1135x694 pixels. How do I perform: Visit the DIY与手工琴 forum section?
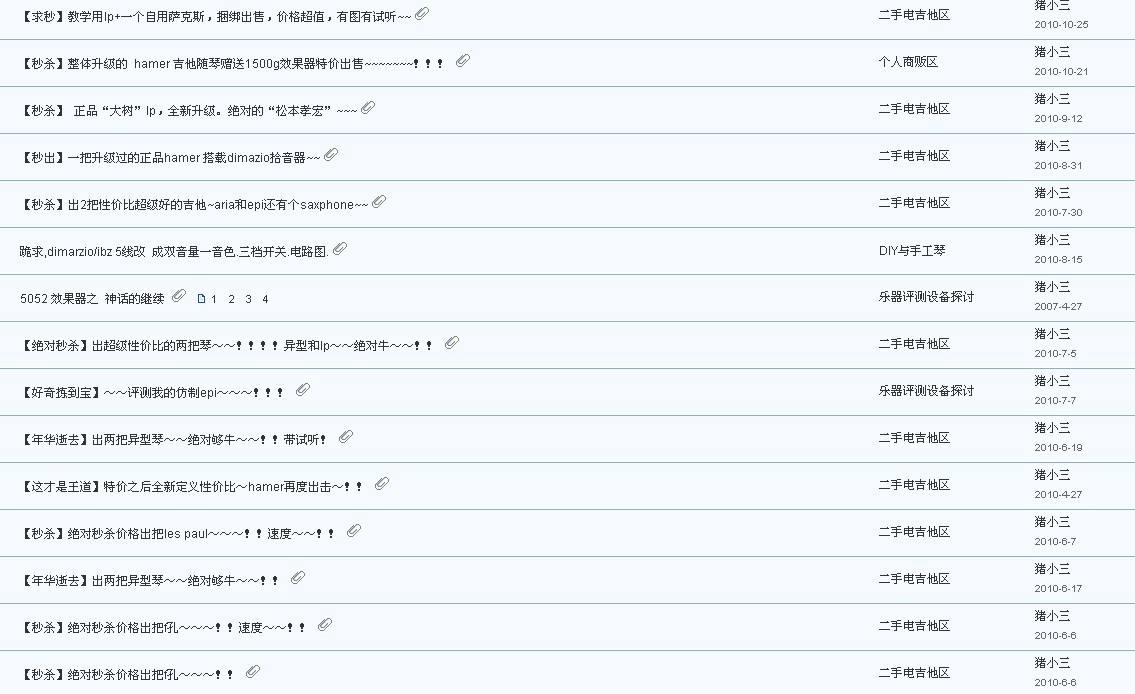point(912,251)
